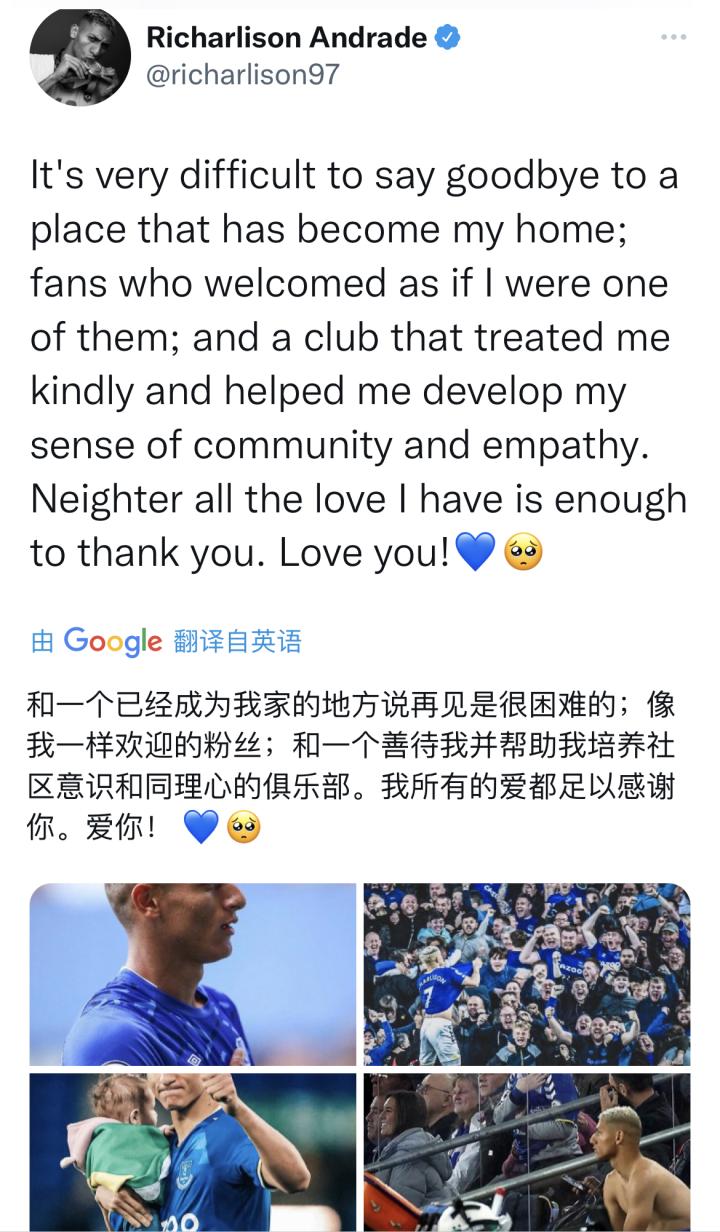Open Richarlison's profile picture
This screenshot has height=1232, width=720.
(x=80, y=57)
